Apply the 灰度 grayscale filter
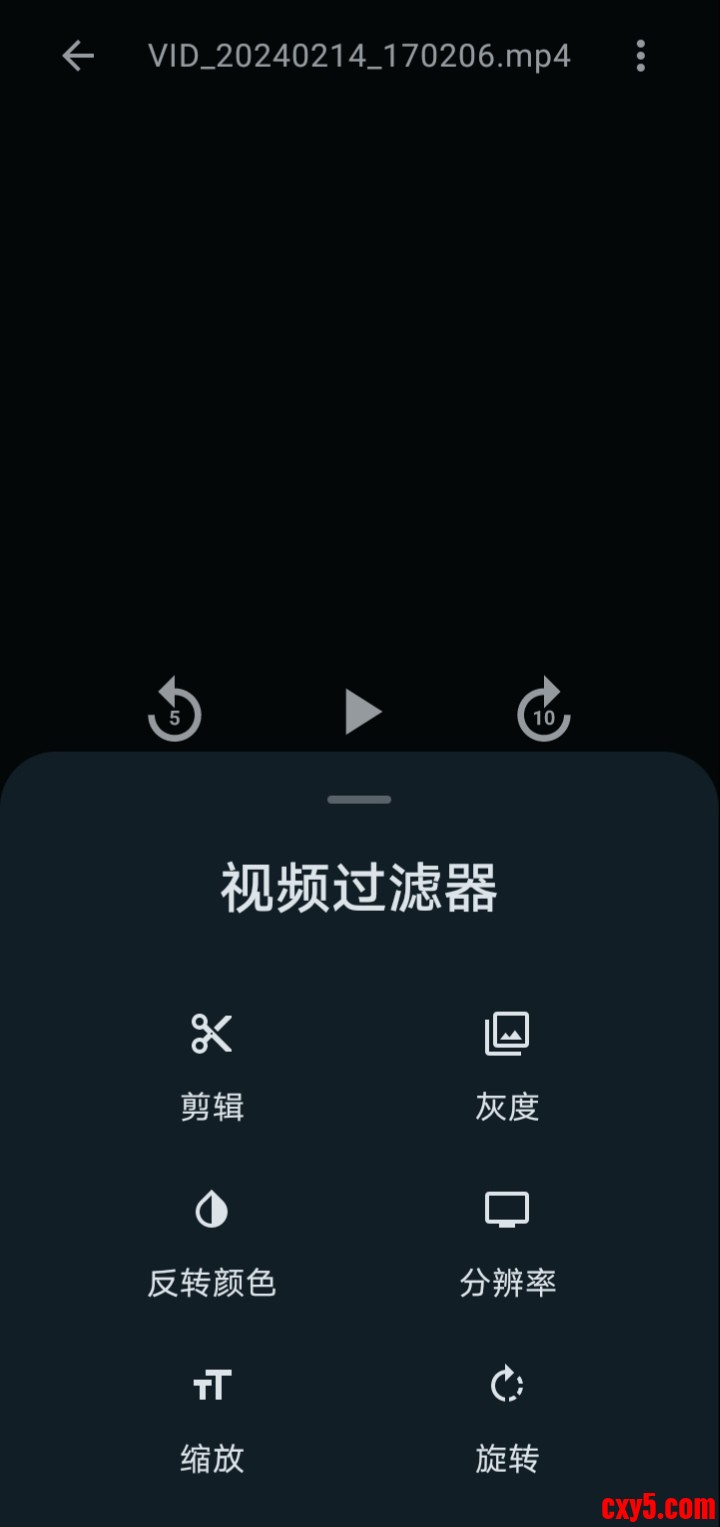The height and width of the screenshot is (1527, 720). pos(507,1064)
